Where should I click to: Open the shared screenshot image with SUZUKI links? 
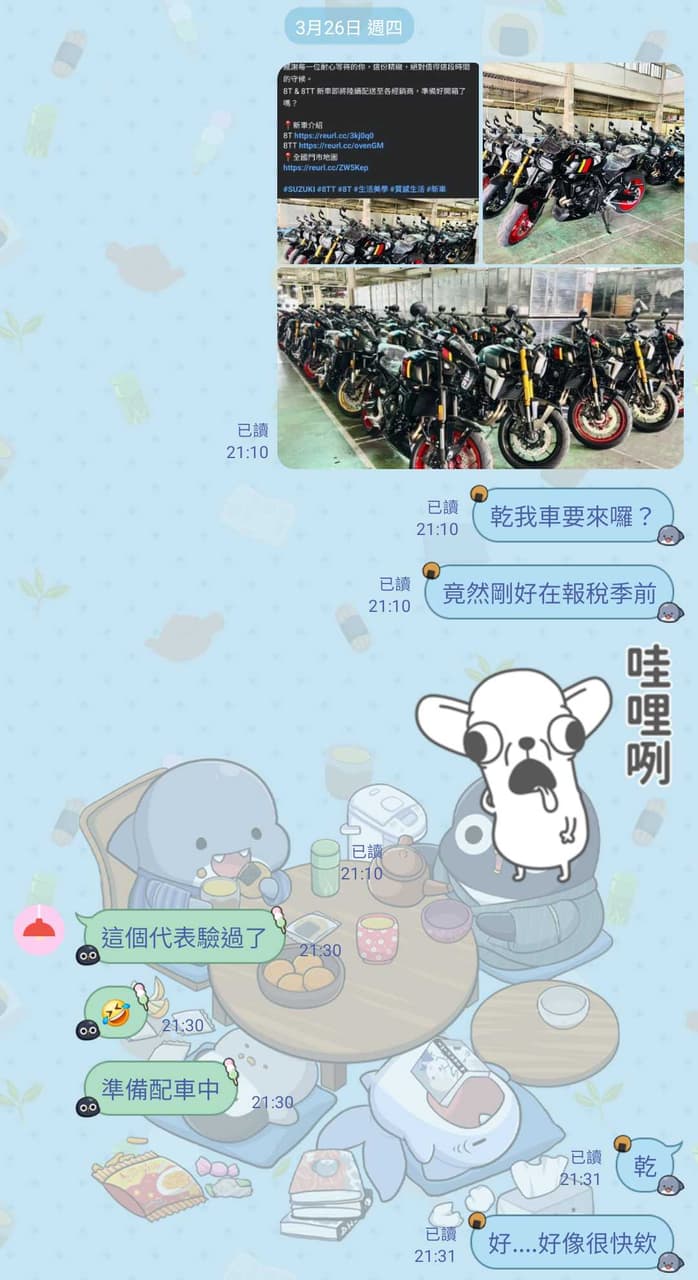[x=378, y=163]
